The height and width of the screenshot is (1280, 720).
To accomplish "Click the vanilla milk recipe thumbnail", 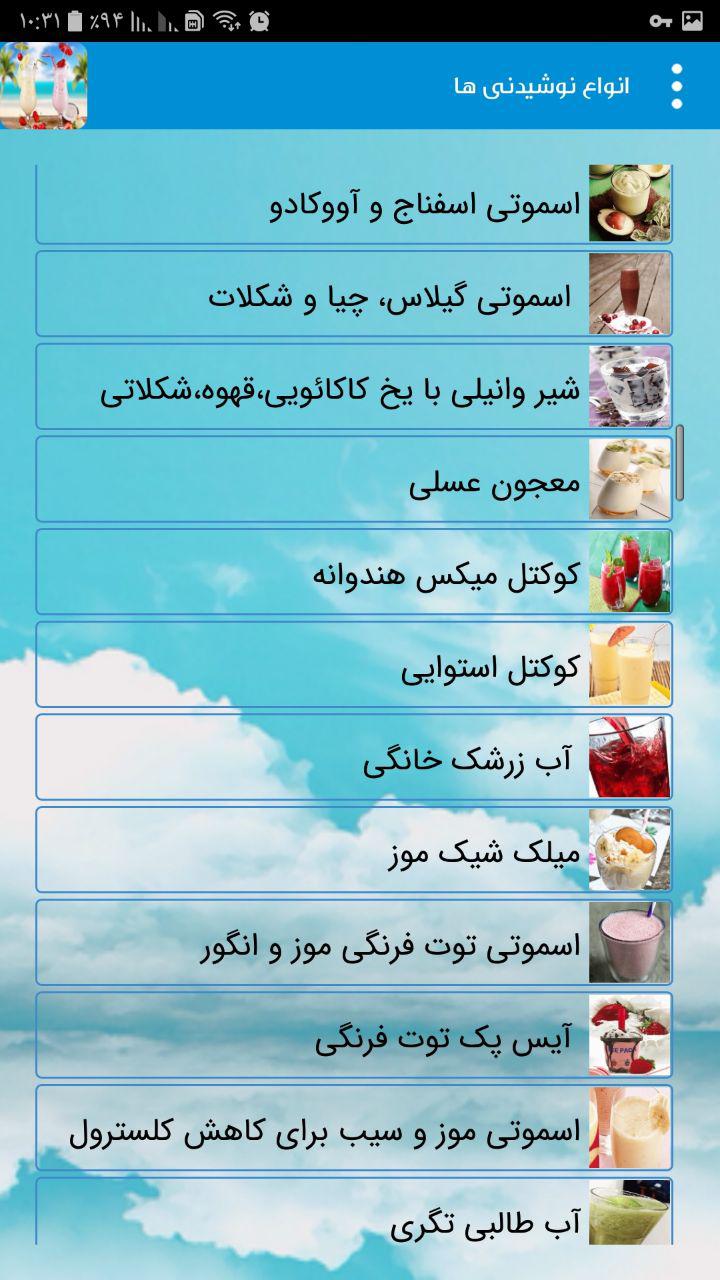I will point(630,385).
